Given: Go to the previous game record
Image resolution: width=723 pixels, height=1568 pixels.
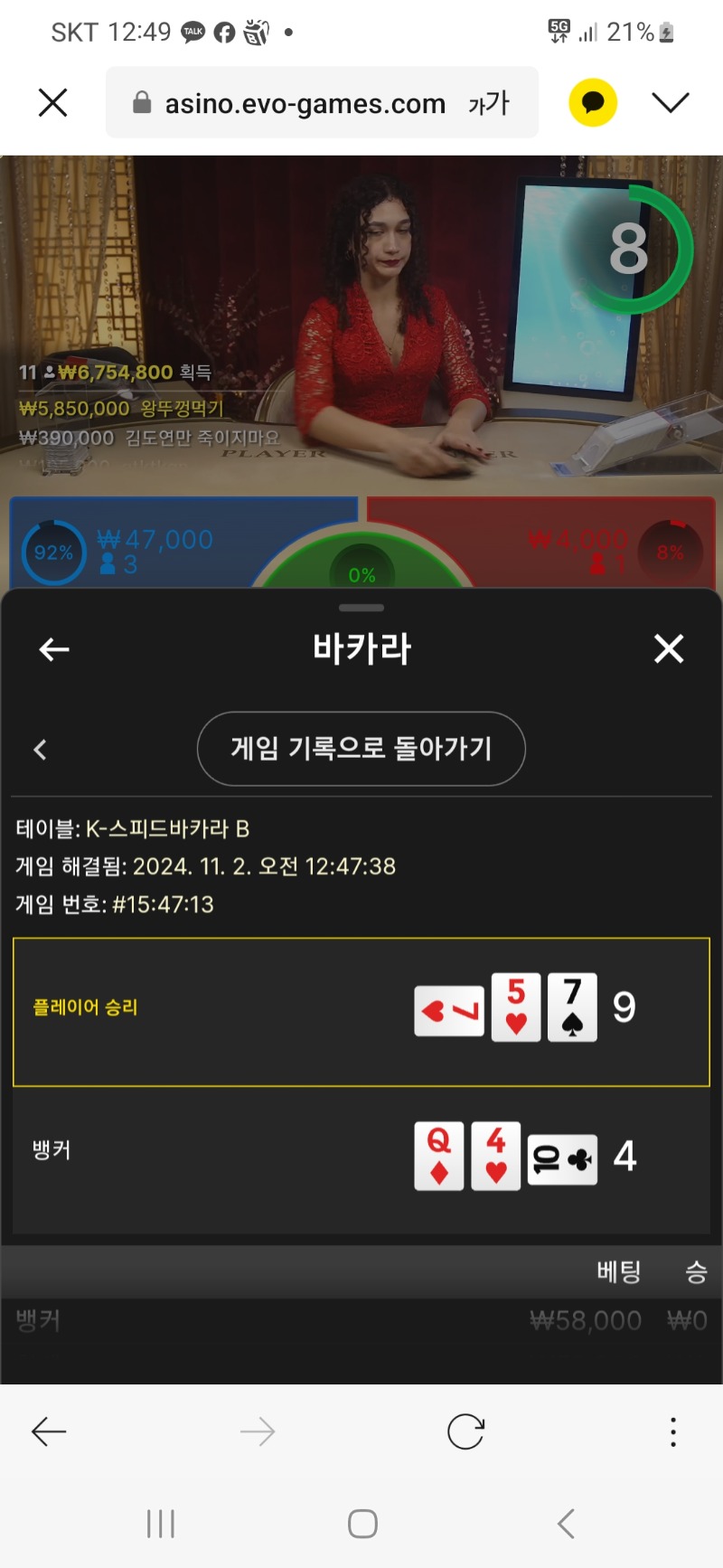Looking at the screenshot, I should [40, 749].
